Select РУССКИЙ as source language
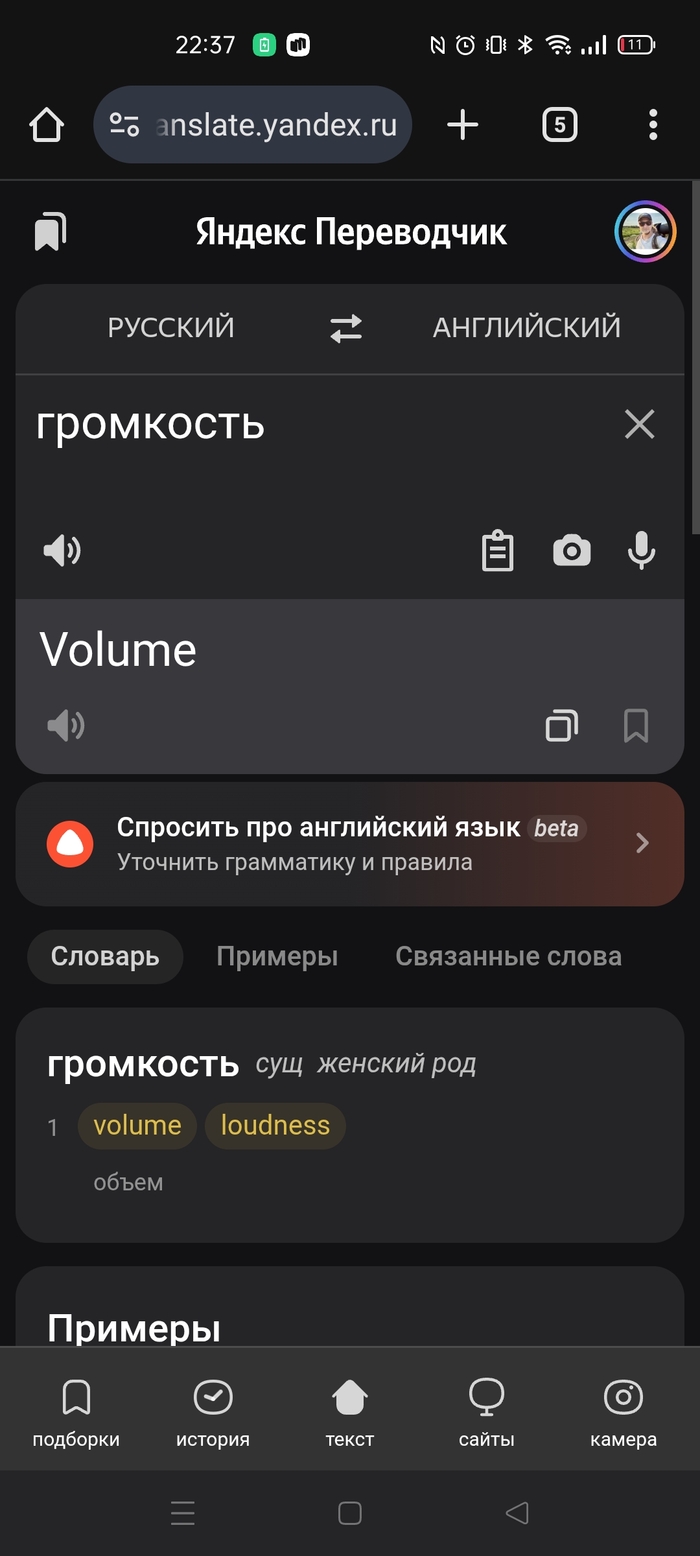 coord(171,327)
